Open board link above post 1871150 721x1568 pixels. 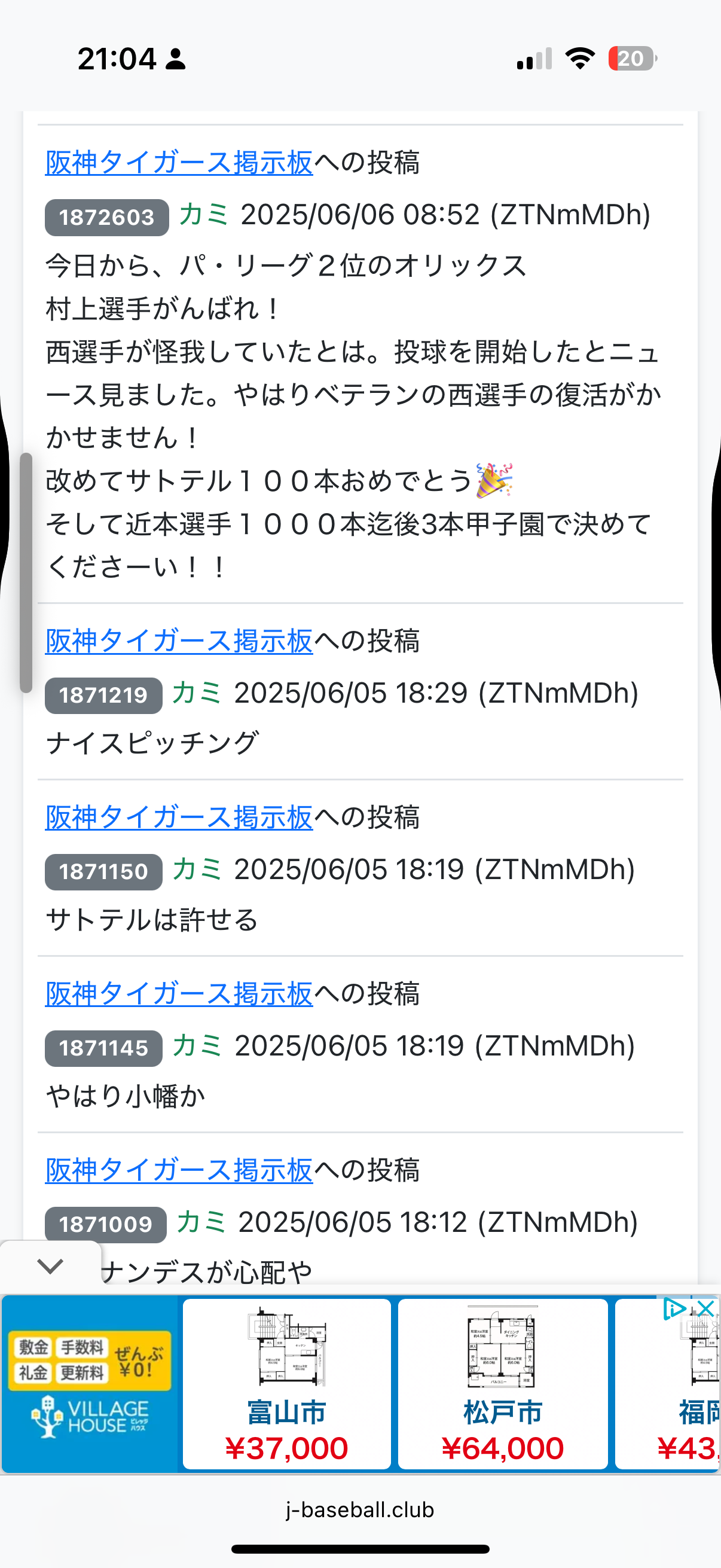tap(179, 817)
